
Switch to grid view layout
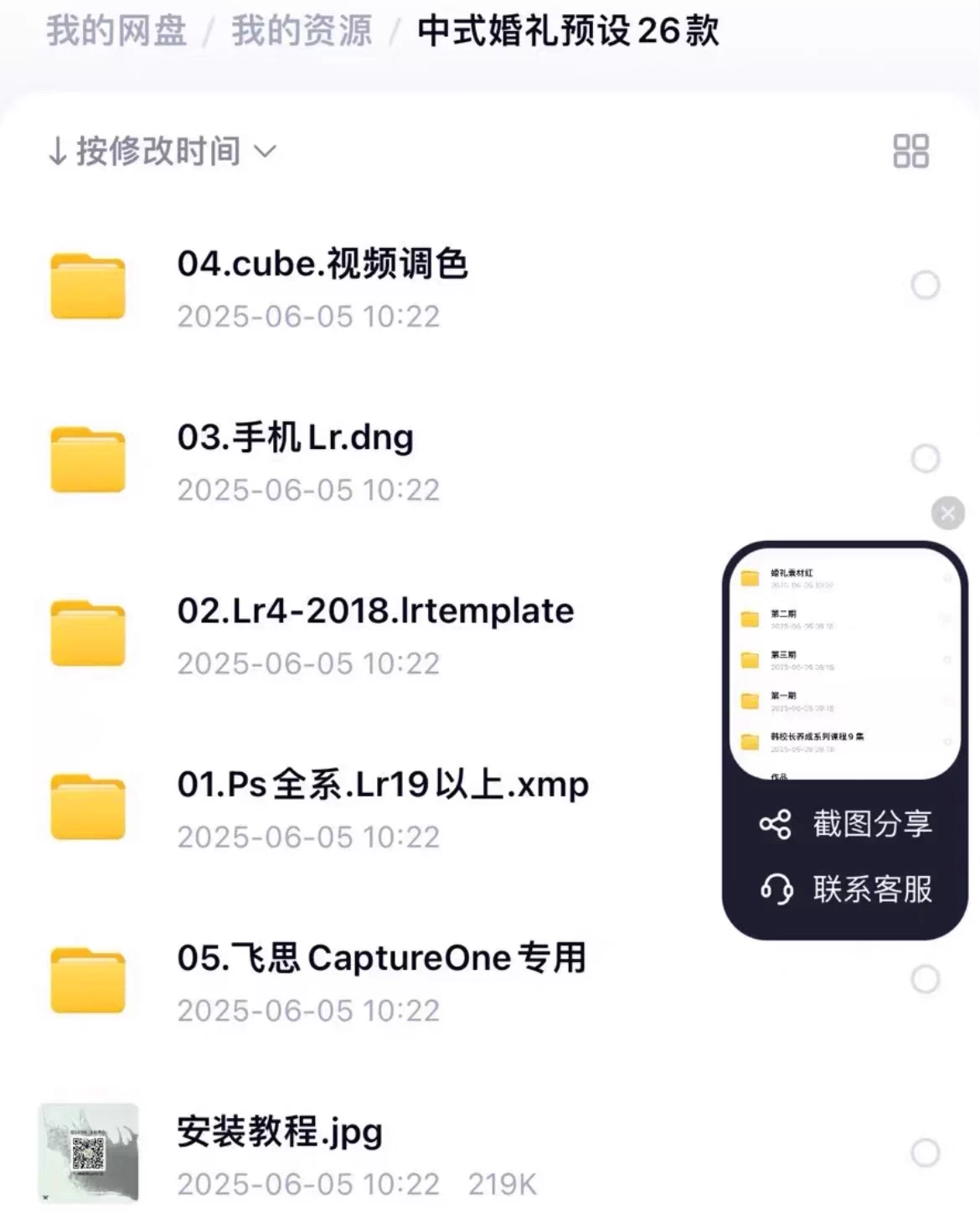[910, 152]
